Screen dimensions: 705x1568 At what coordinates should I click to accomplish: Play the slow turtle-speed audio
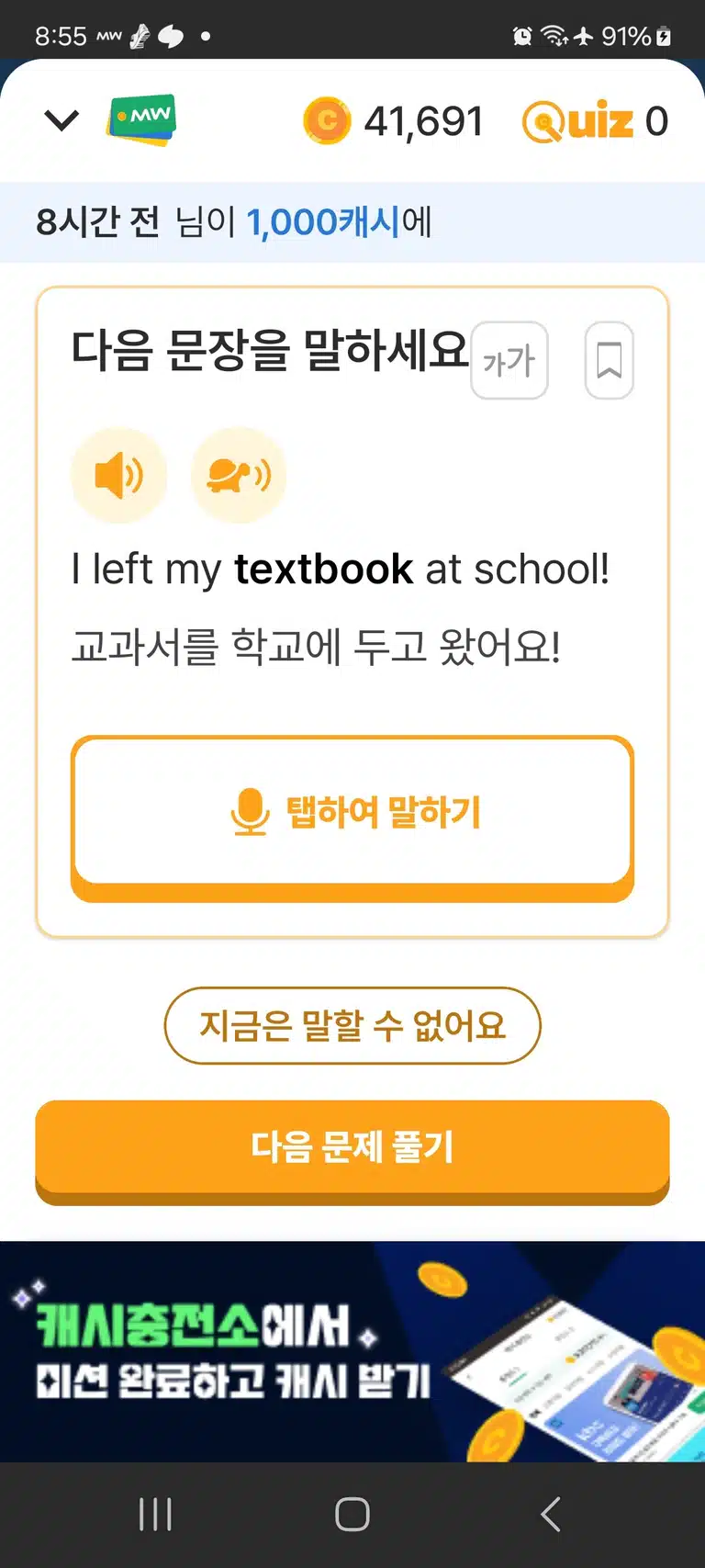coord(239,476)
